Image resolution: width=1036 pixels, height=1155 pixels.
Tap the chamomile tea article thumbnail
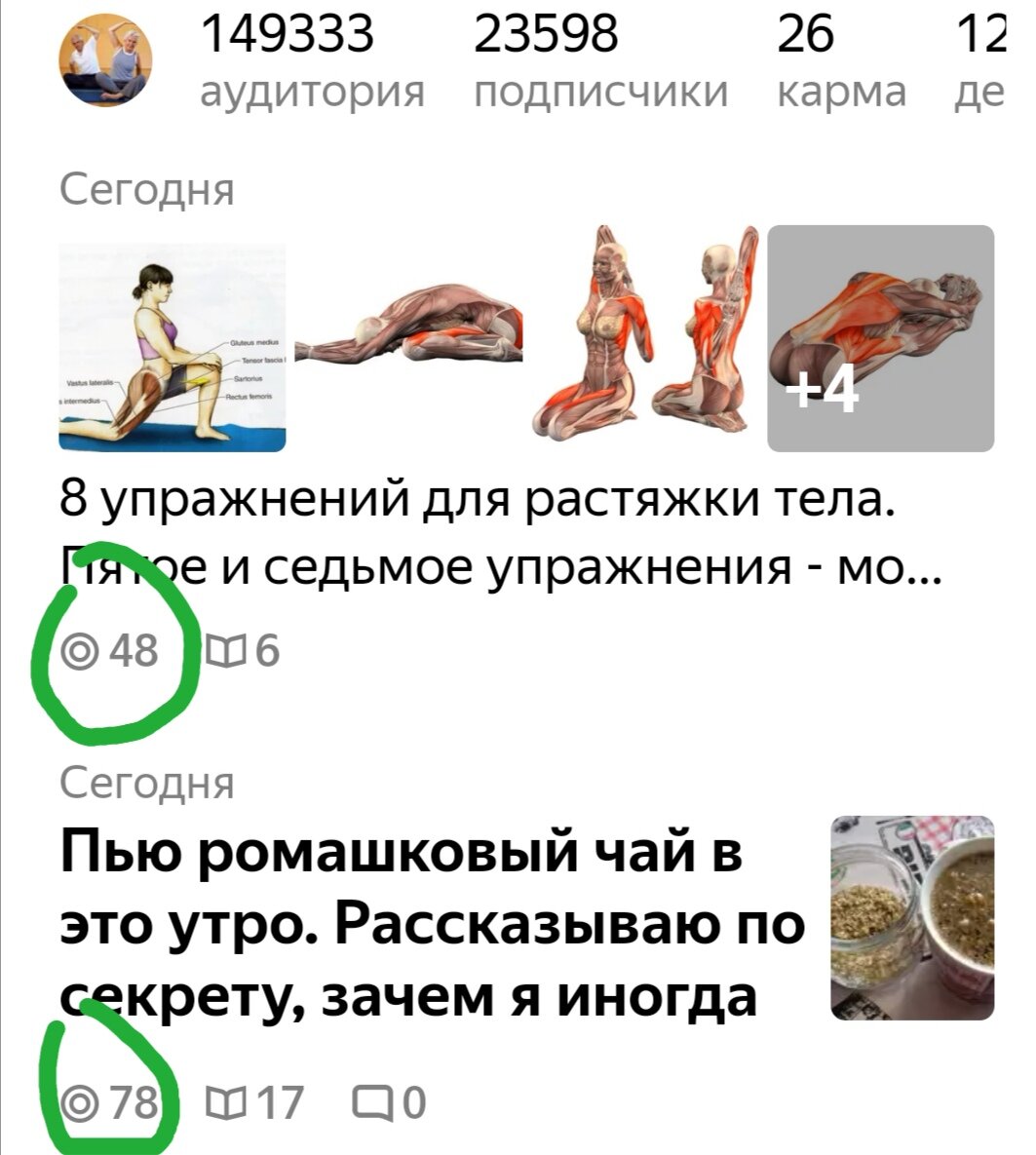tap(911, 917)
